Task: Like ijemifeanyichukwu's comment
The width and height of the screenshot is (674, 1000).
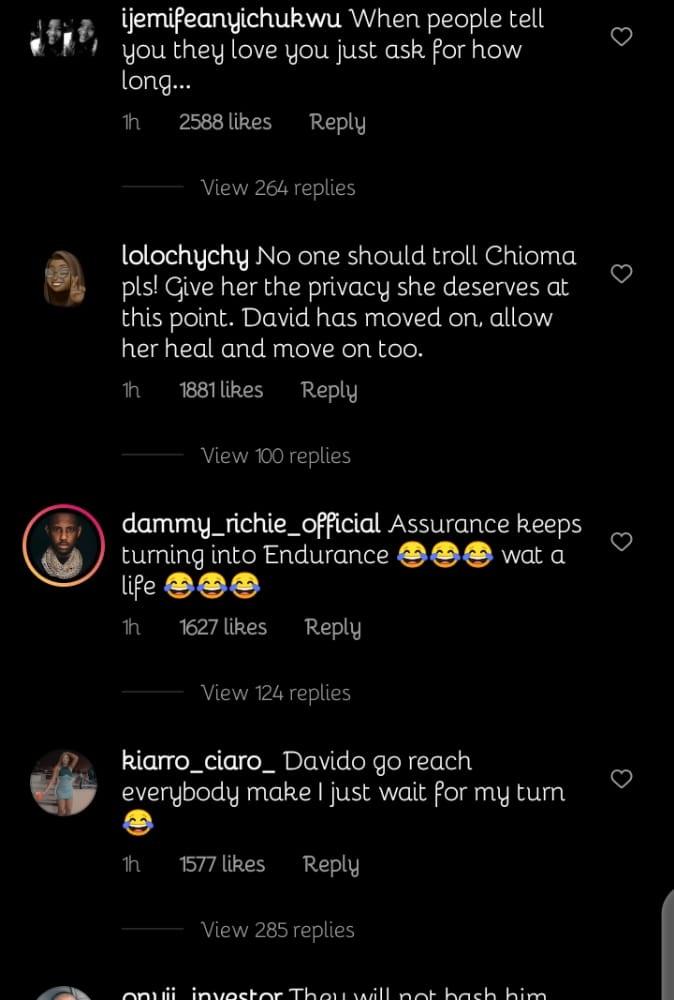Action: [621, 37]
